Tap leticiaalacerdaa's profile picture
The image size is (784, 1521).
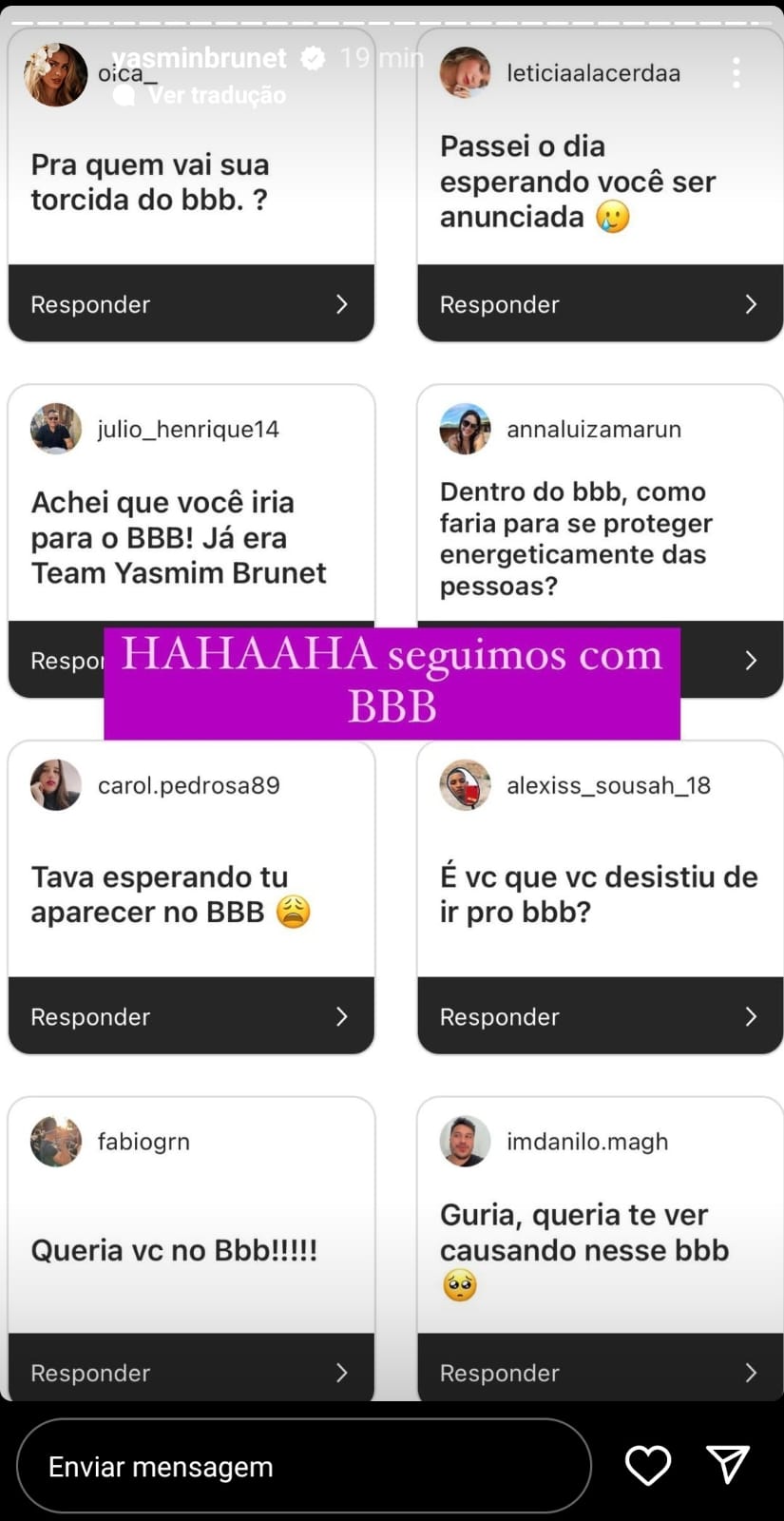pos(464,72)
